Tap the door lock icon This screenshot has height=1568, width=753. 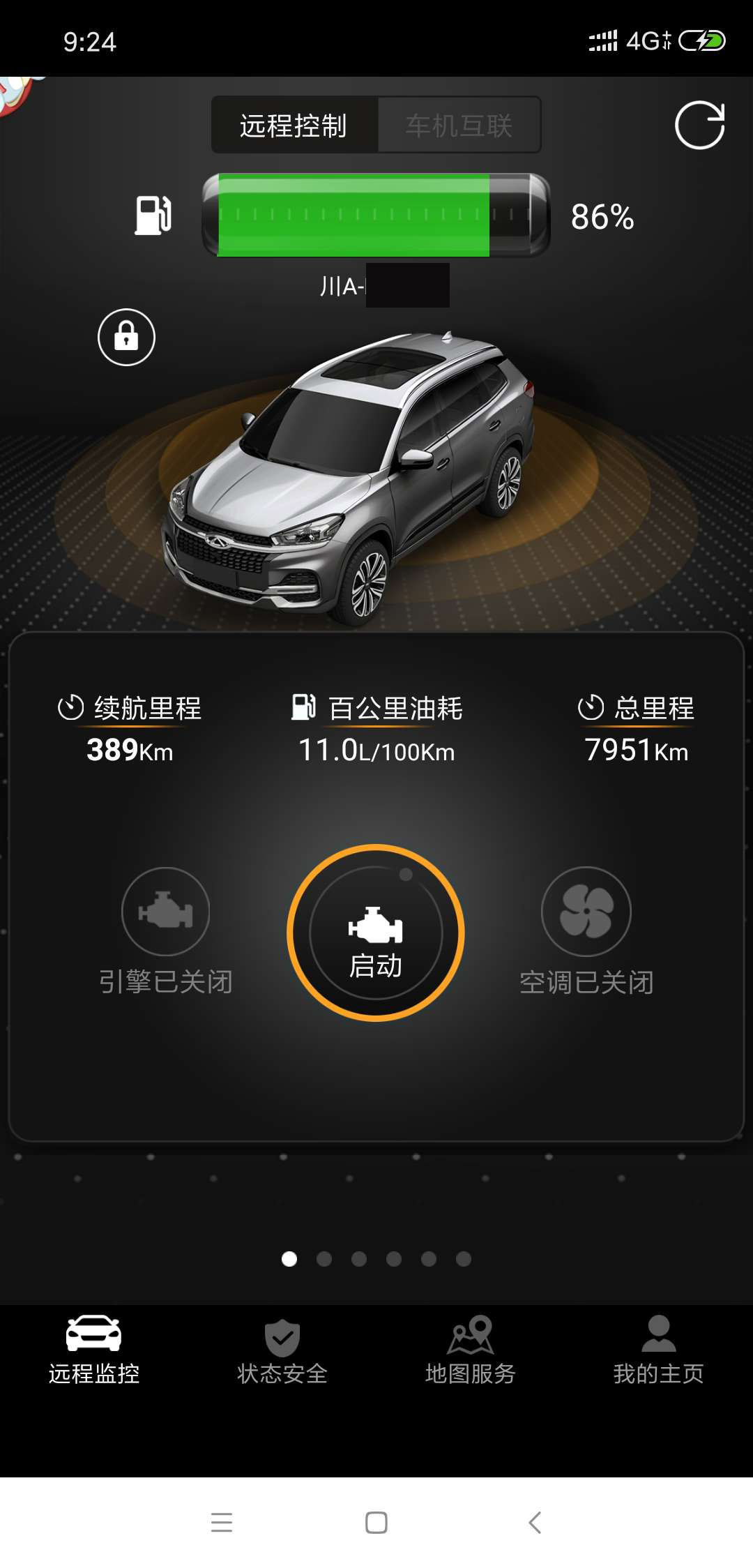click(126, 337)
